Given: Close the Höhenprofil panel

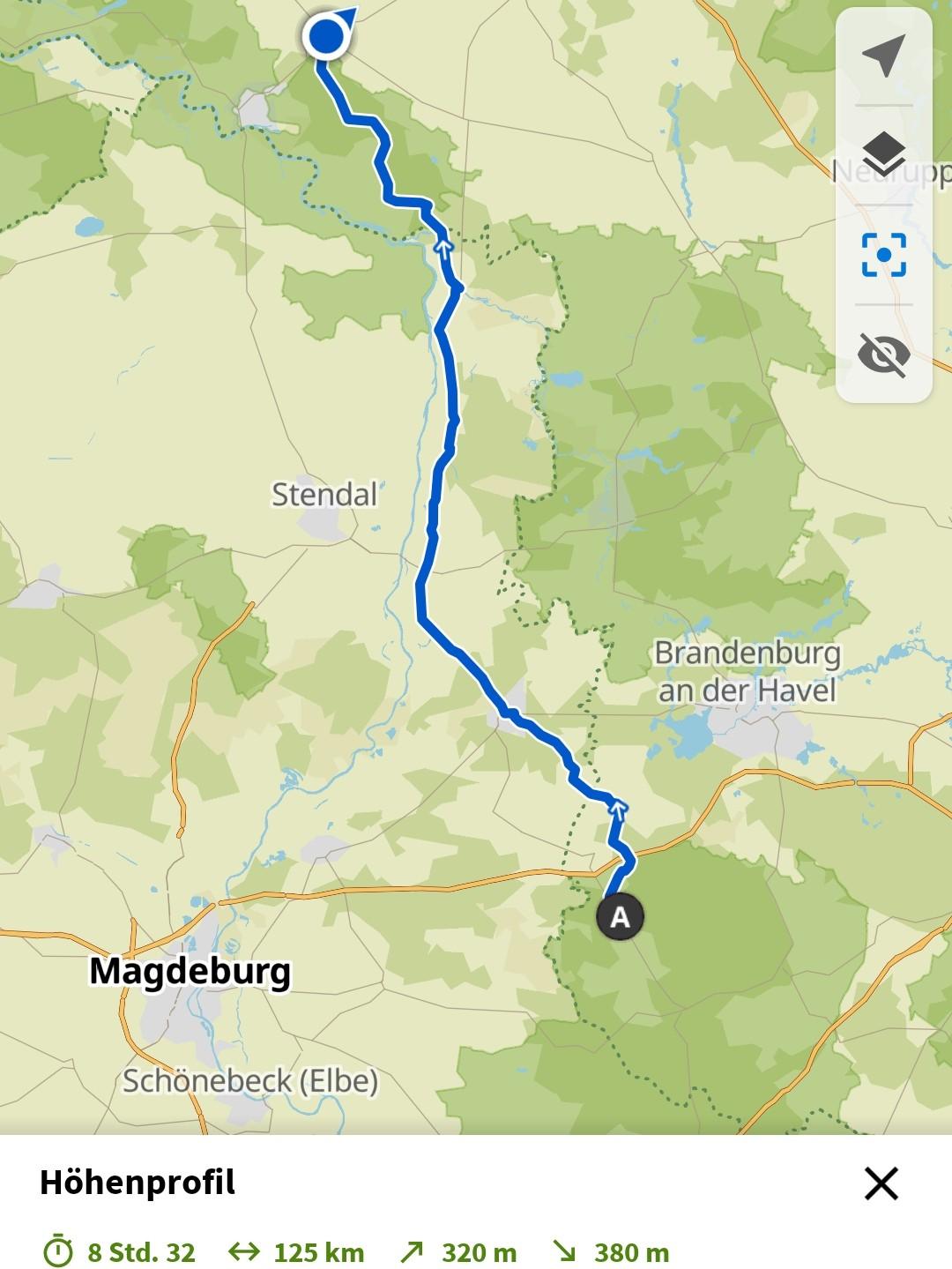Looking at the screenshot, I should tap(881, 1183).
